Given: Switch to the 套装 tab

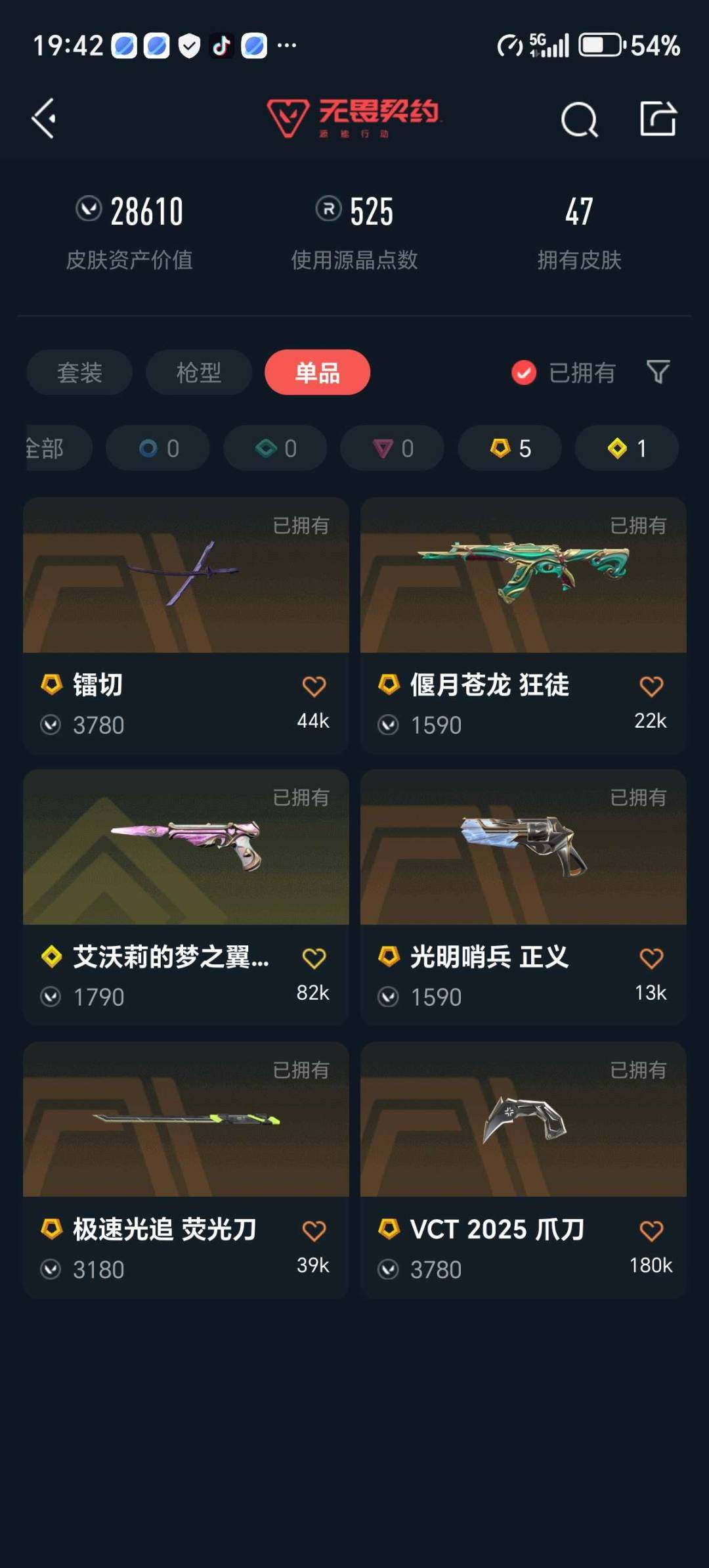Looking at the screenshot, I should pos(78,372).
